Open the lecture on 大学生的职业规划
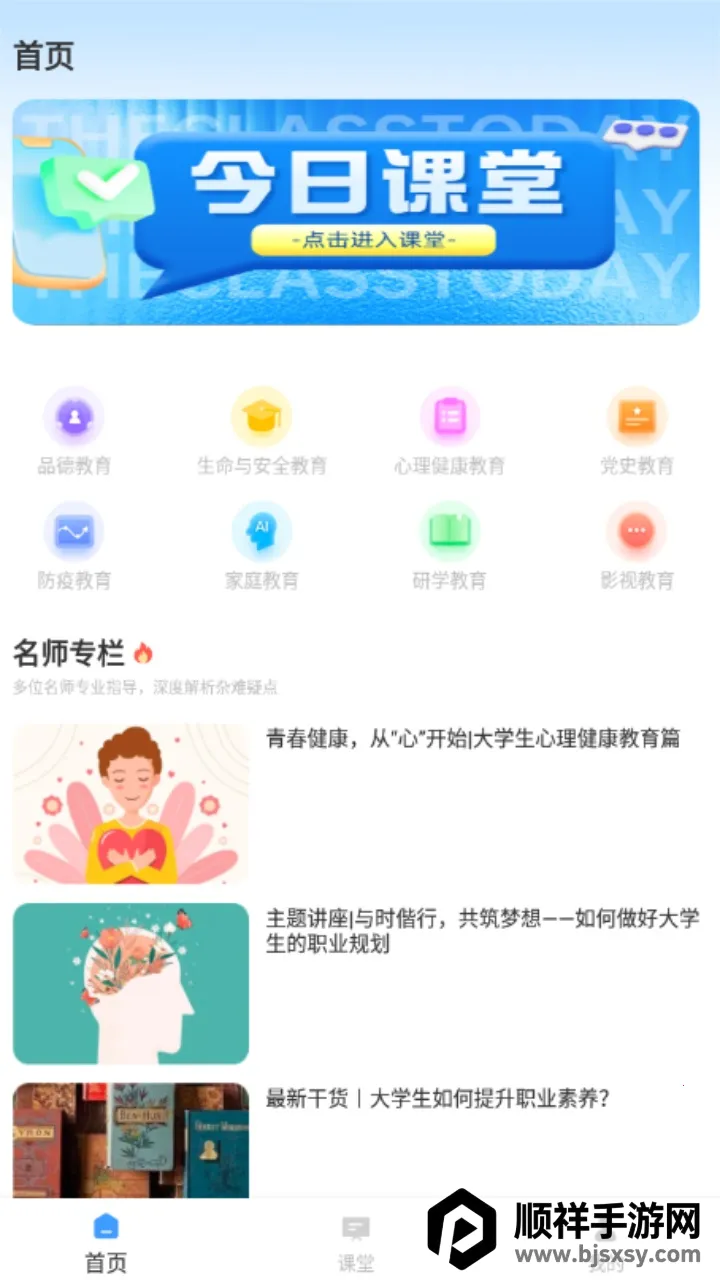 356,984
